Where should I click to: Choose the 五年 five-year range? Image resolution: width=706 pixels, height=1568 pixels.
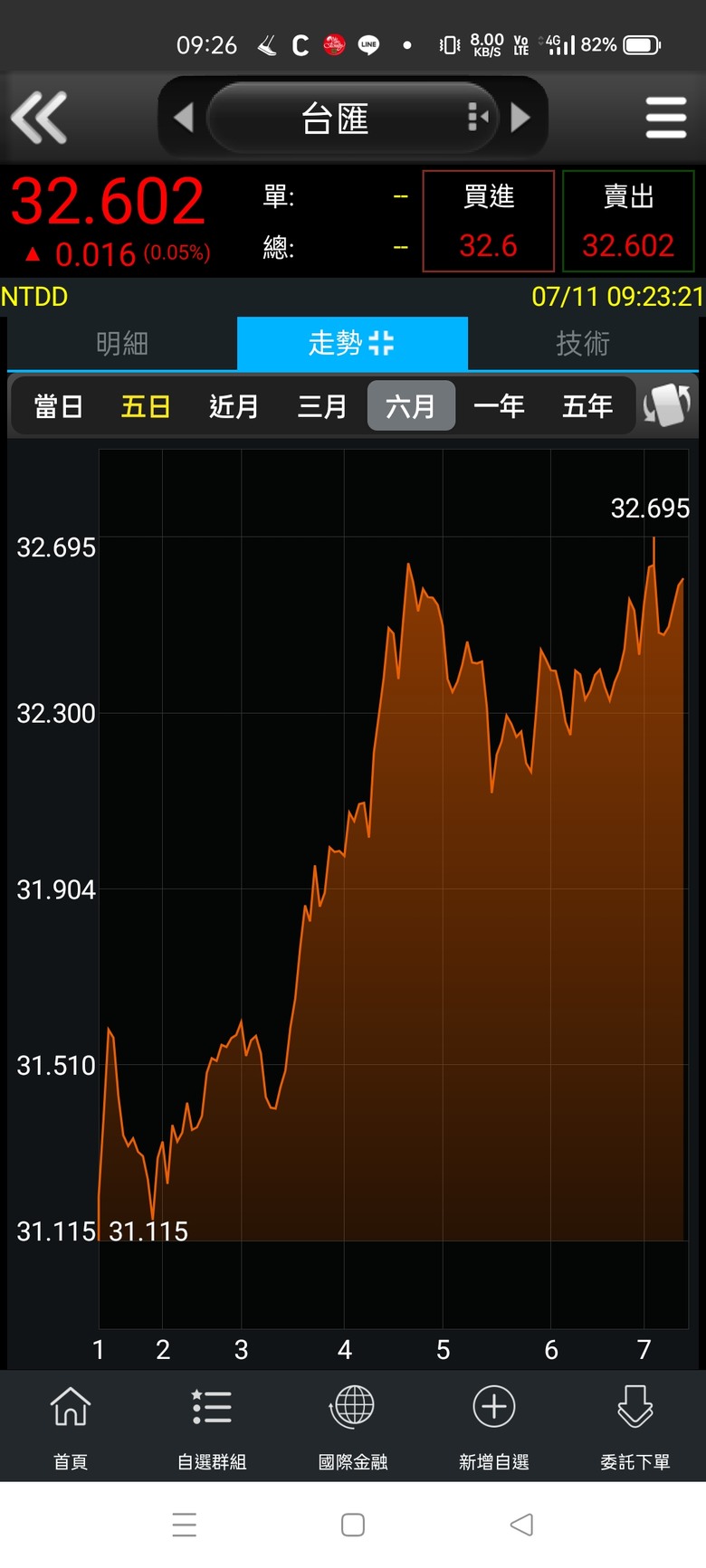pyautogui.click(x=587, y=406)
